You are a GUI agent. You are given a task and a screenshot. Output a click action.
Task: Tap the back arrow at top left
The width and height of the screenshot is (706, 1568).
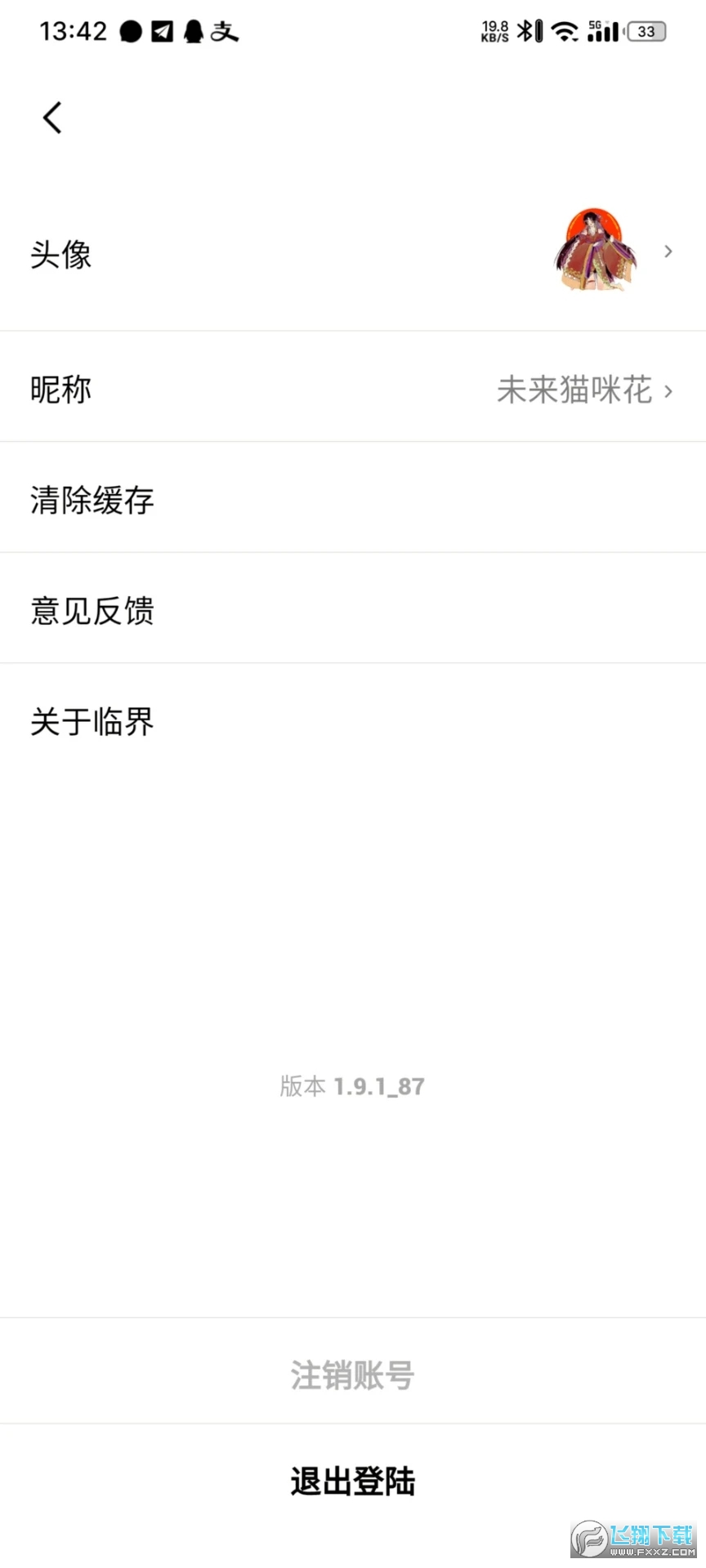point(52,117)
